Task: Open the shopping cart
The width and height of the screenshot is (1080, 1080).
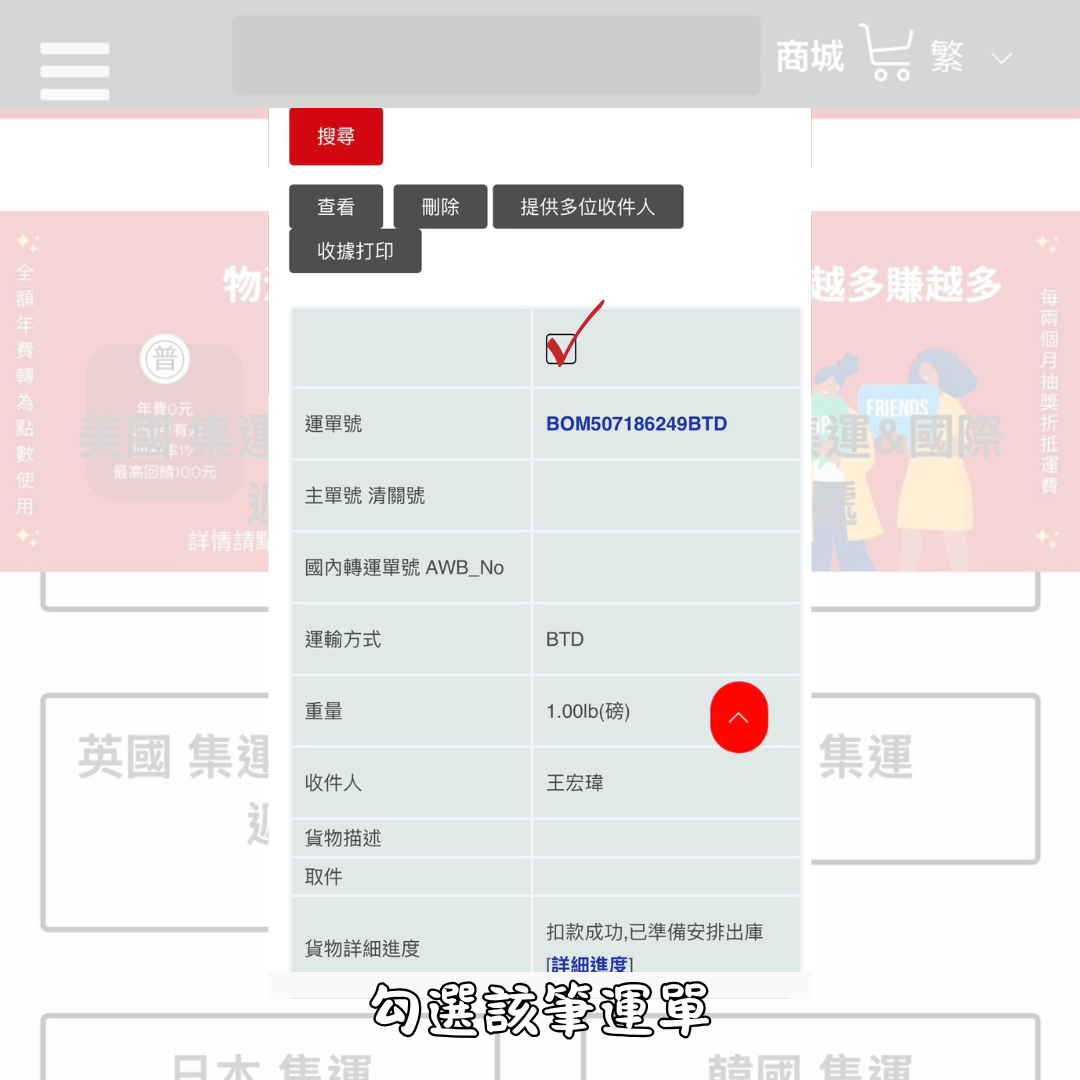Action: pos(886,53)
